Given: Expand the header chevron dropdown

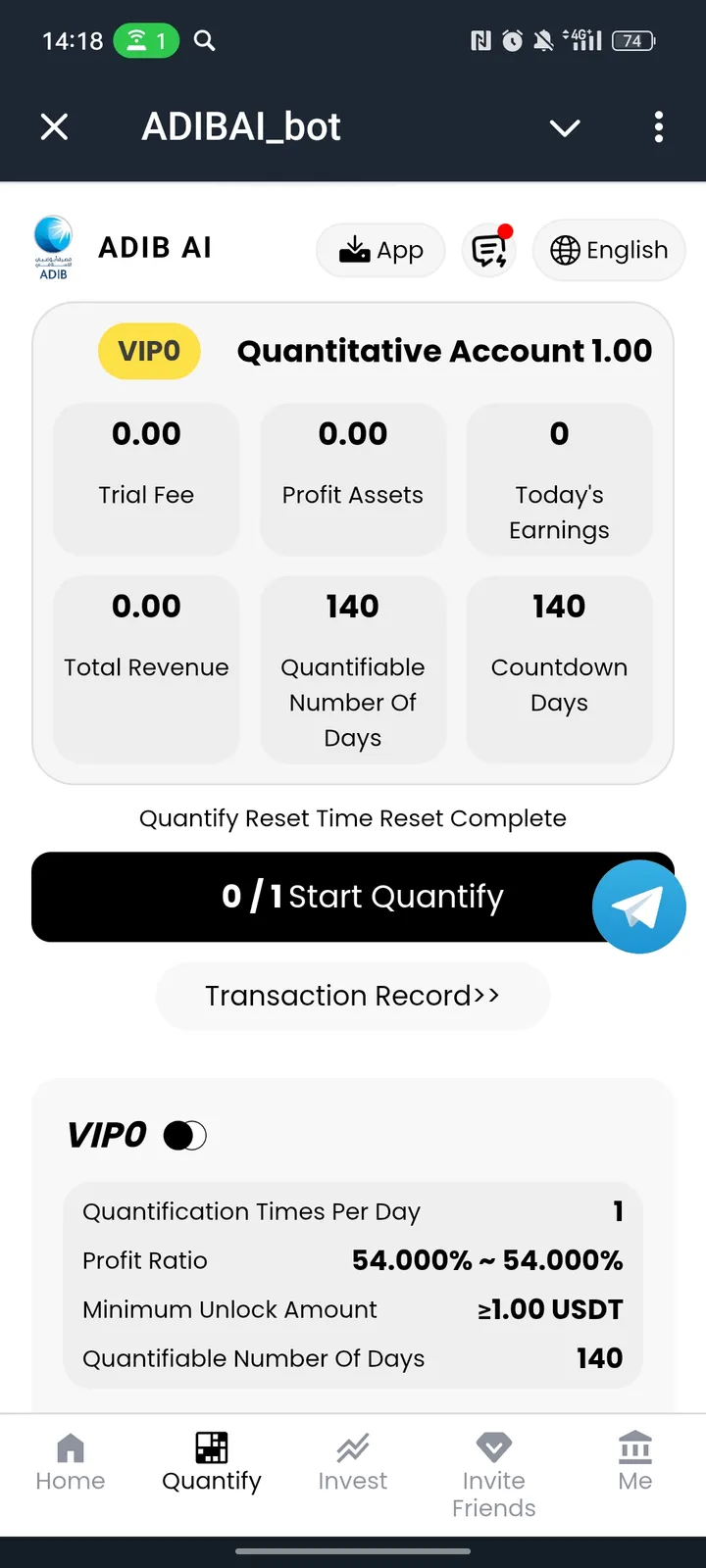Looking at the screenshot, I should (x=565, y=127).
